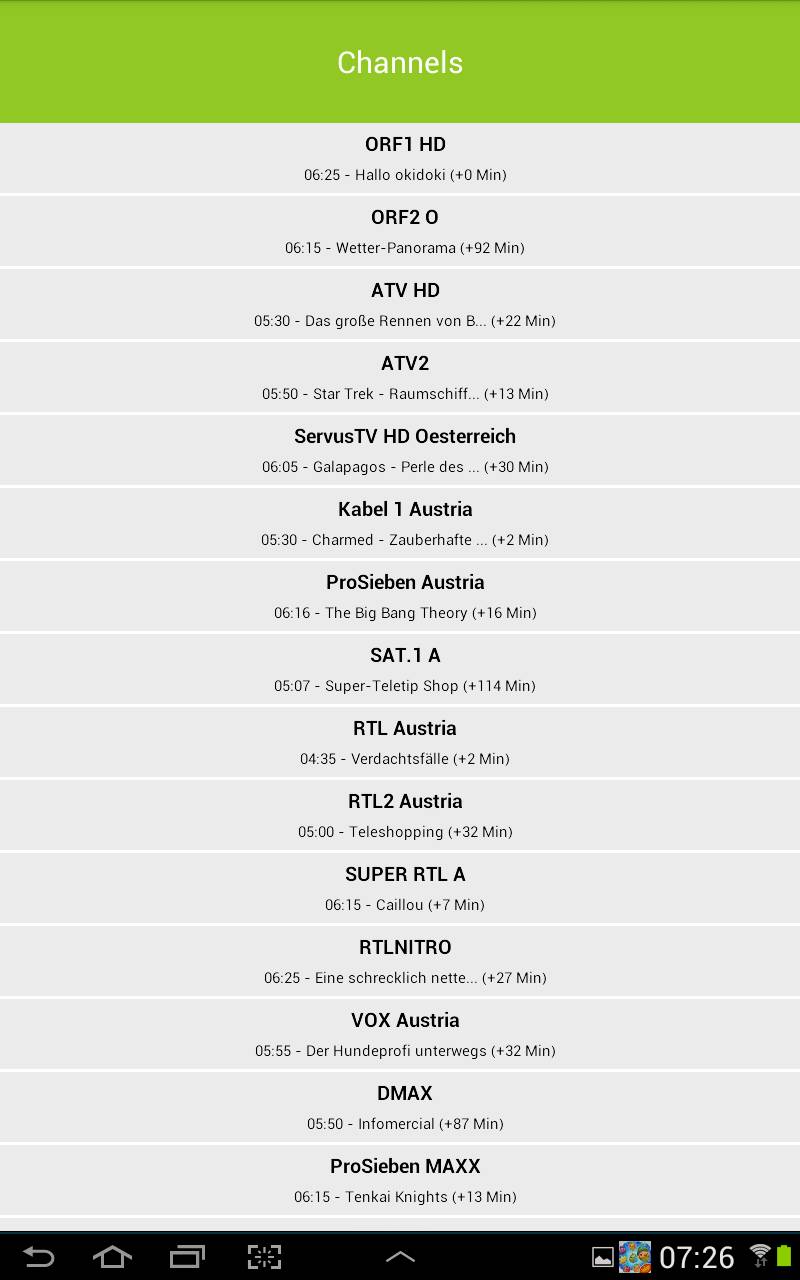The image size is (800, 1280).
Task: Open the ORF1 HD channel
Action: 400,159
